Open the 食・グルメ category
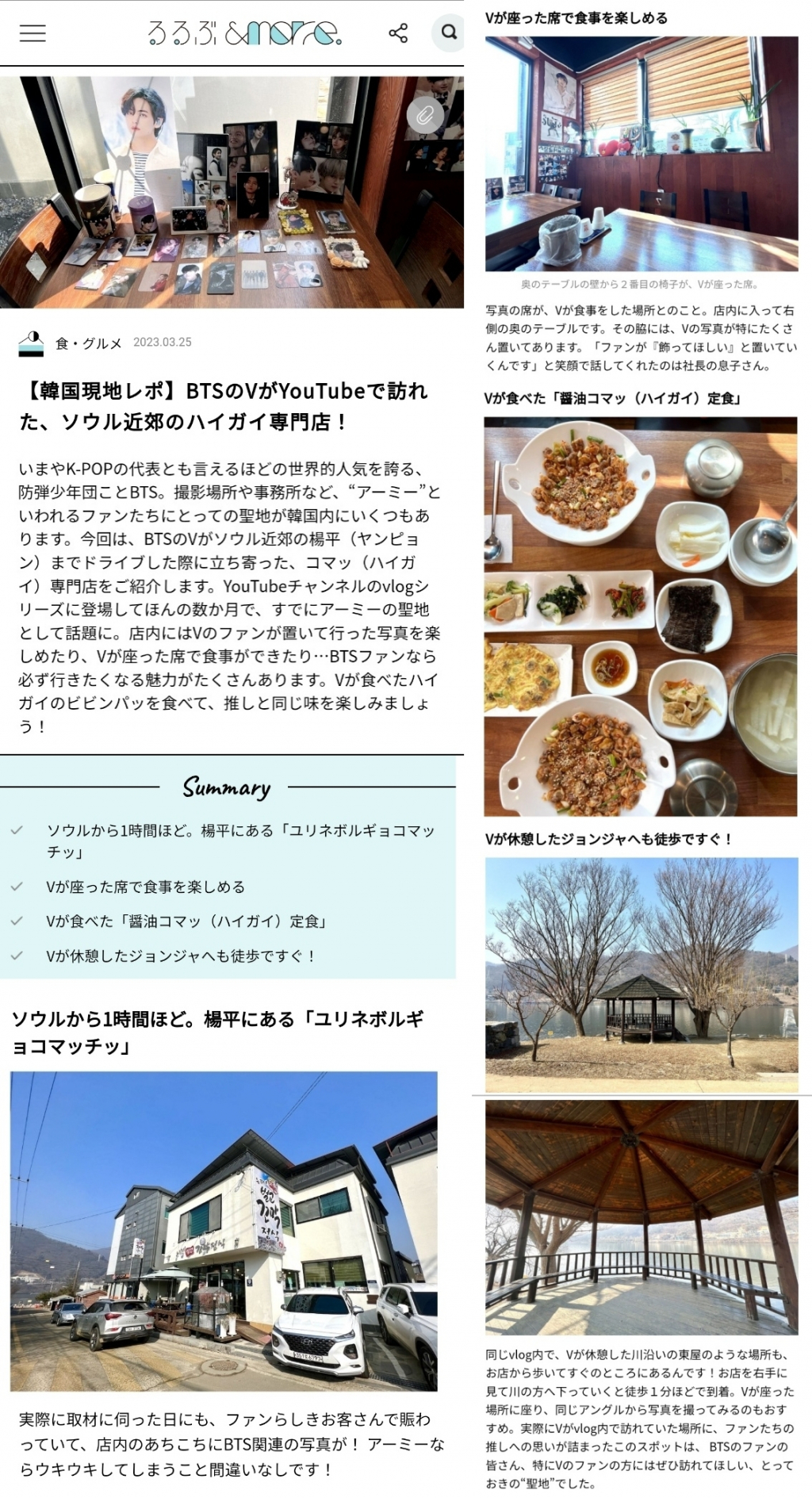This screenshot has width=812, height=1498. point(88,343)
